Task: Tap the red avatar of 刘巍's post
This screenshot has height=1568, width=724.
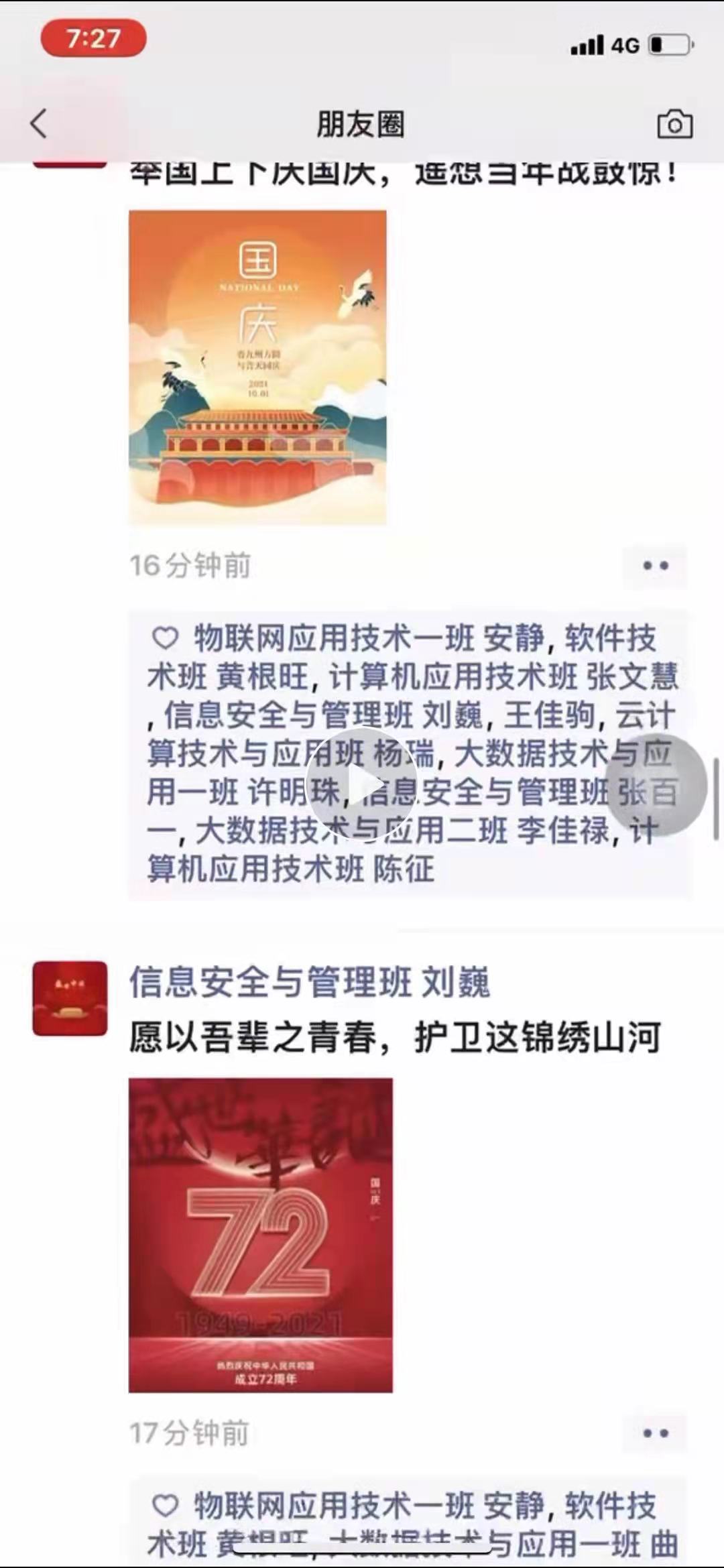Action: pos(70,998)
